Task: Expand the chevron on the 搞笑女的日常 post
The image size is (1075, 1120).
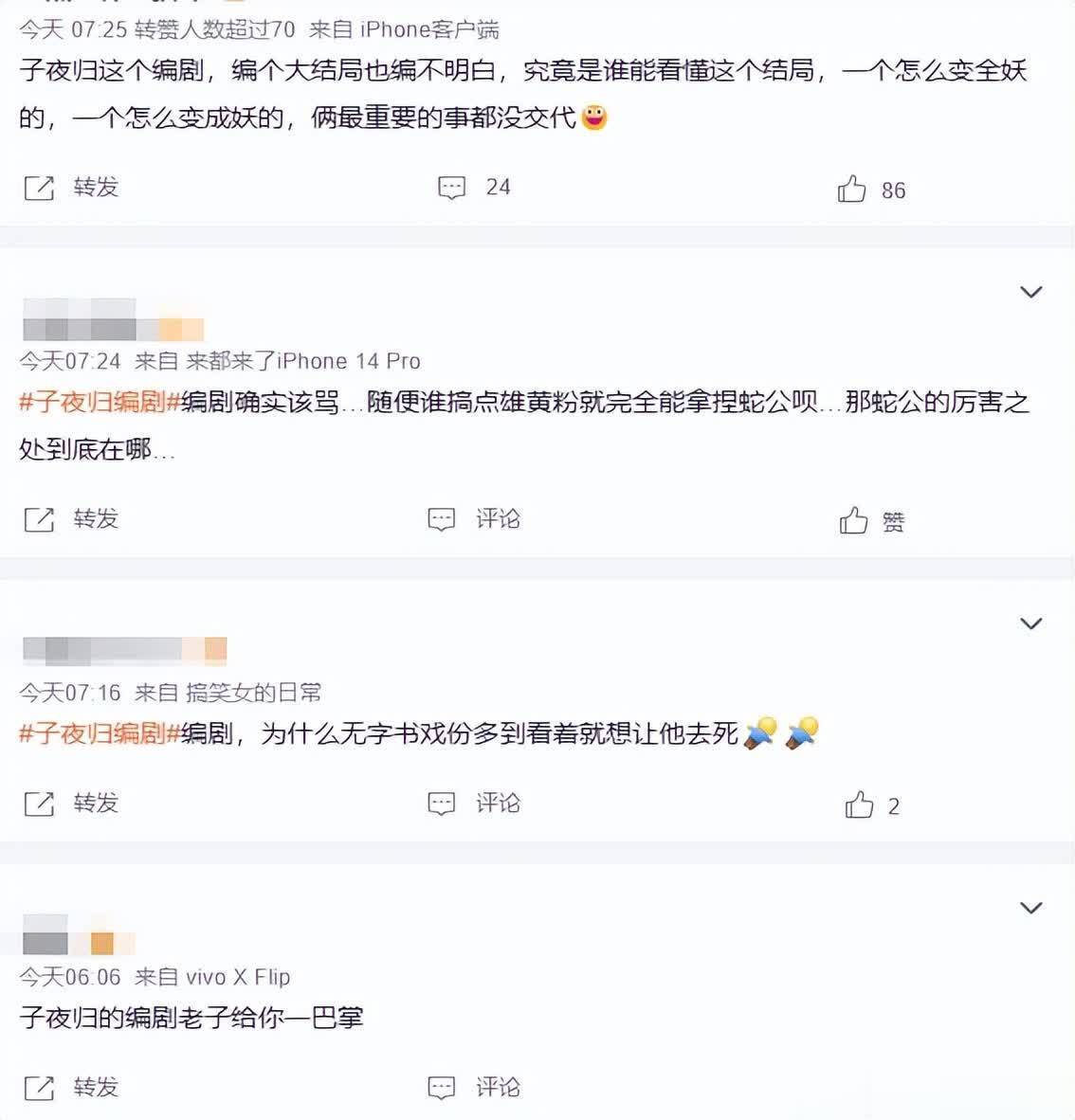Action: click(1030, 623)
